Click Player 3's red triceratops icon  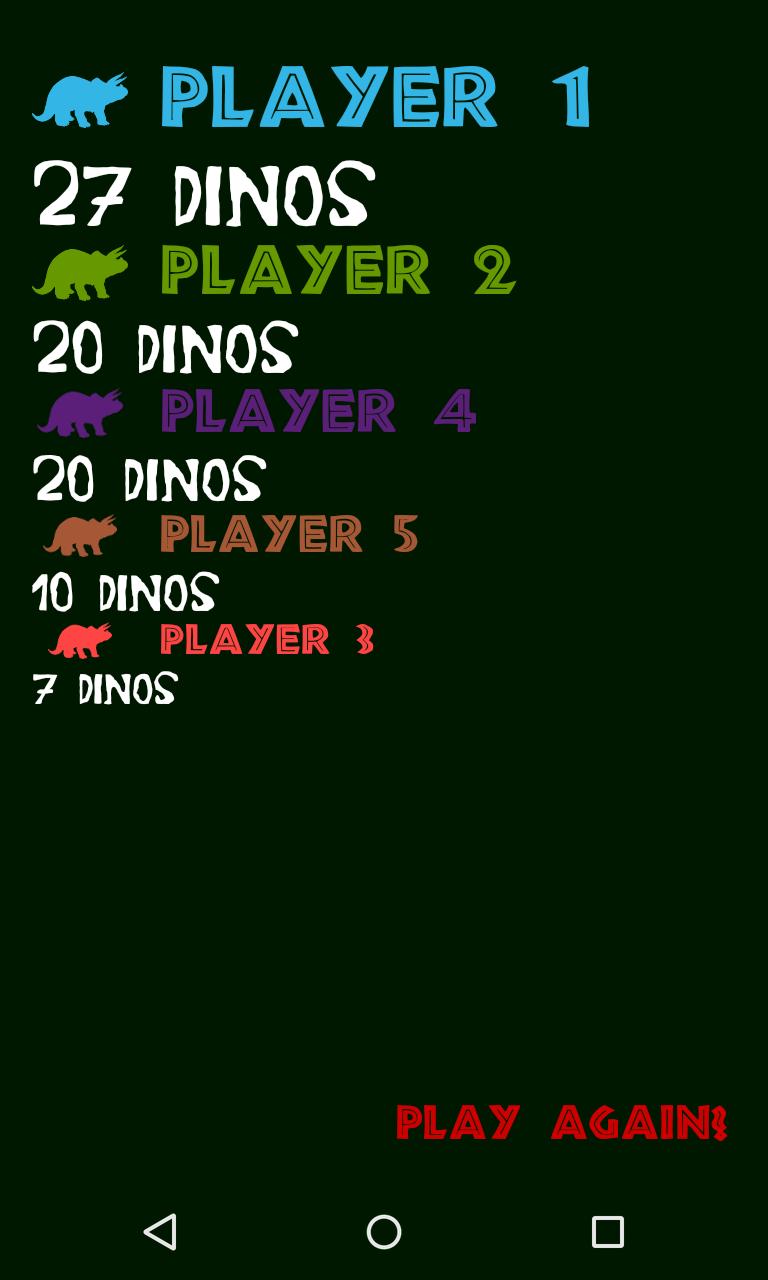click(80, 640)
